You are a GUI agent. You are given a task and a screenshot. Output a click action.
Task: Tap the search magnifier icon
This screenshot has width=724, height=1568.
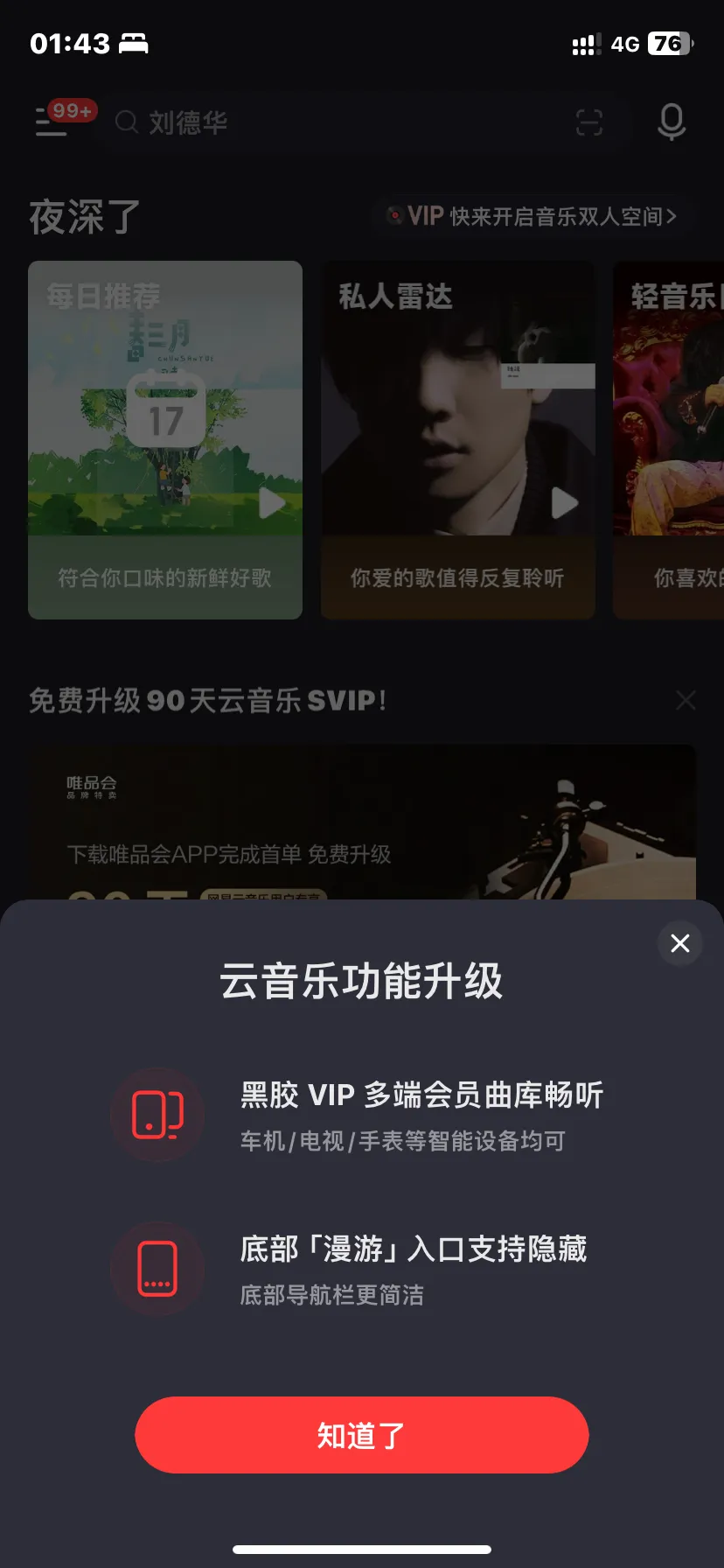pyautogui.click(x=126, y=123)
